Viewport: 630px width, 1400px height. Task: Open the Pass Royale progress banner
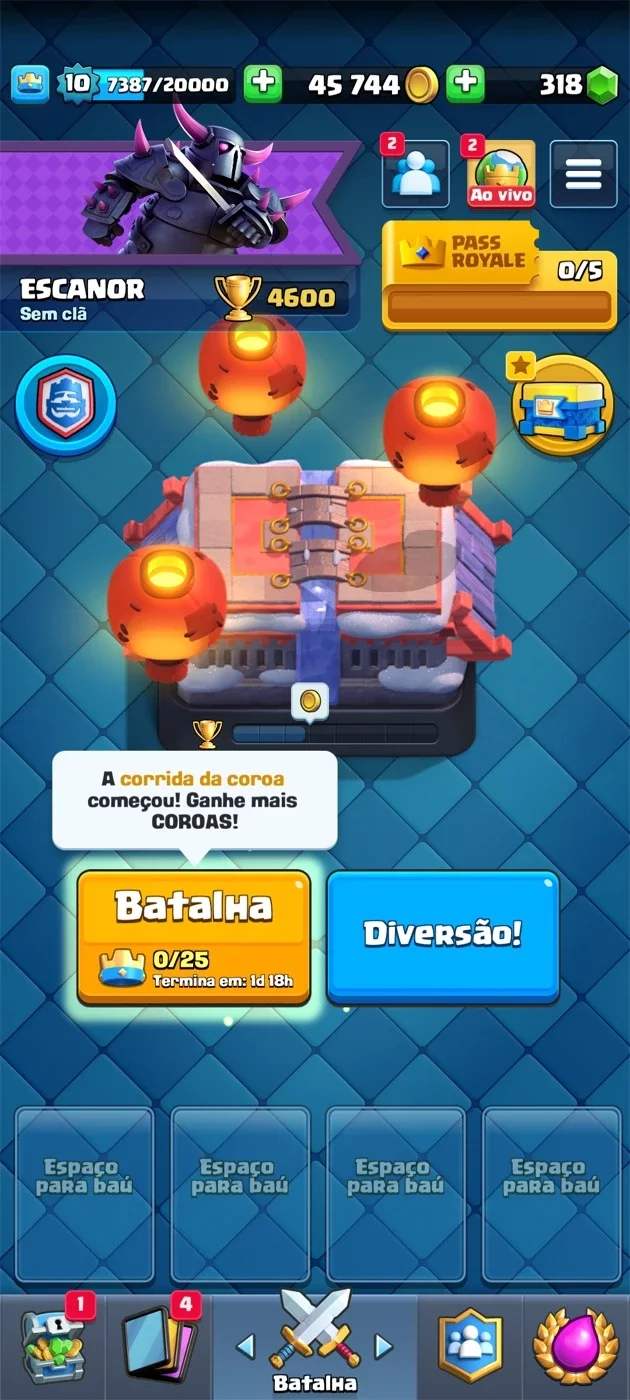(500, 275)
